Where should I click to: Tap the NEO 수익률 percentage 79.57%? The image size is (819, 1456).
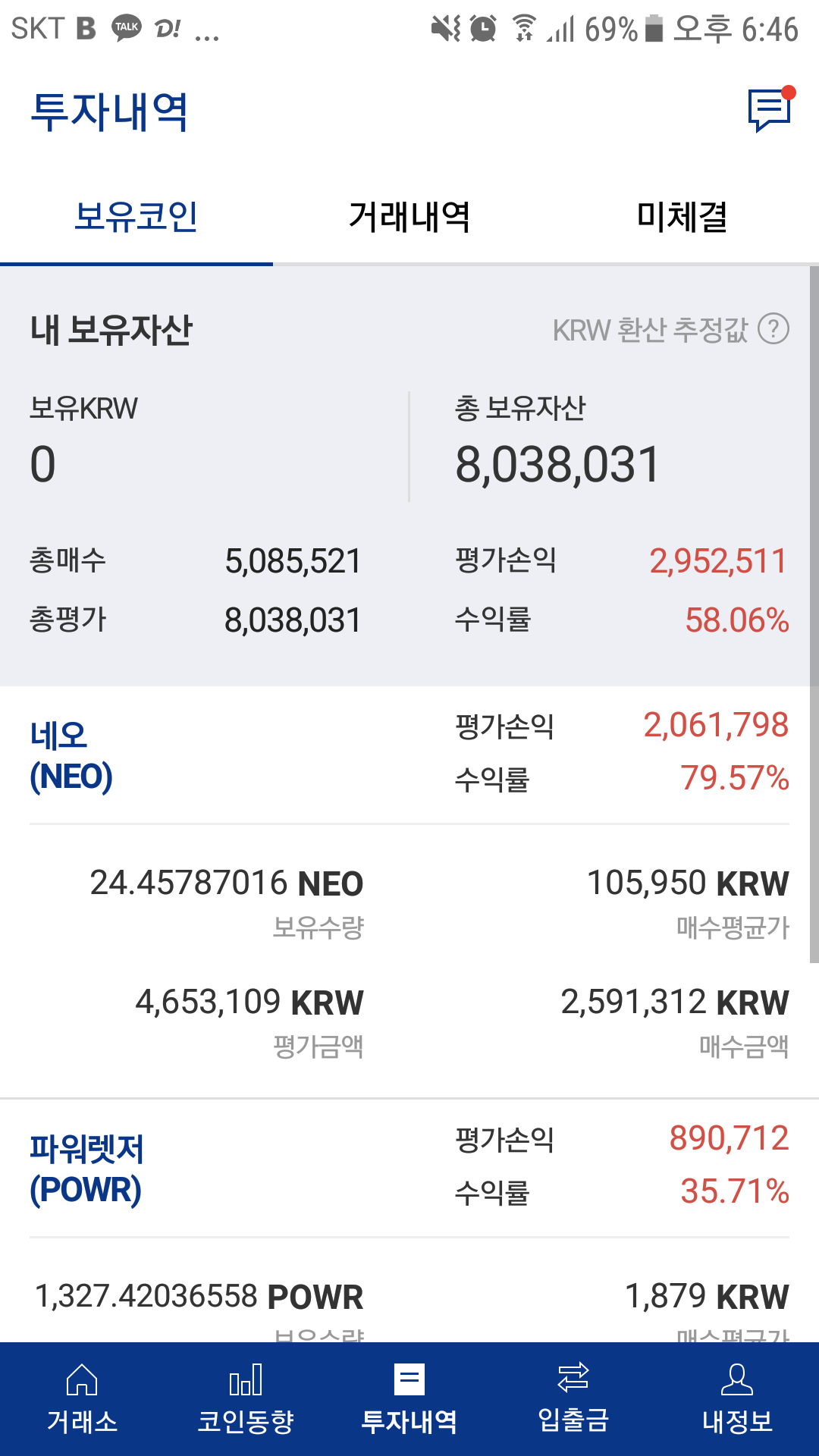732,777
